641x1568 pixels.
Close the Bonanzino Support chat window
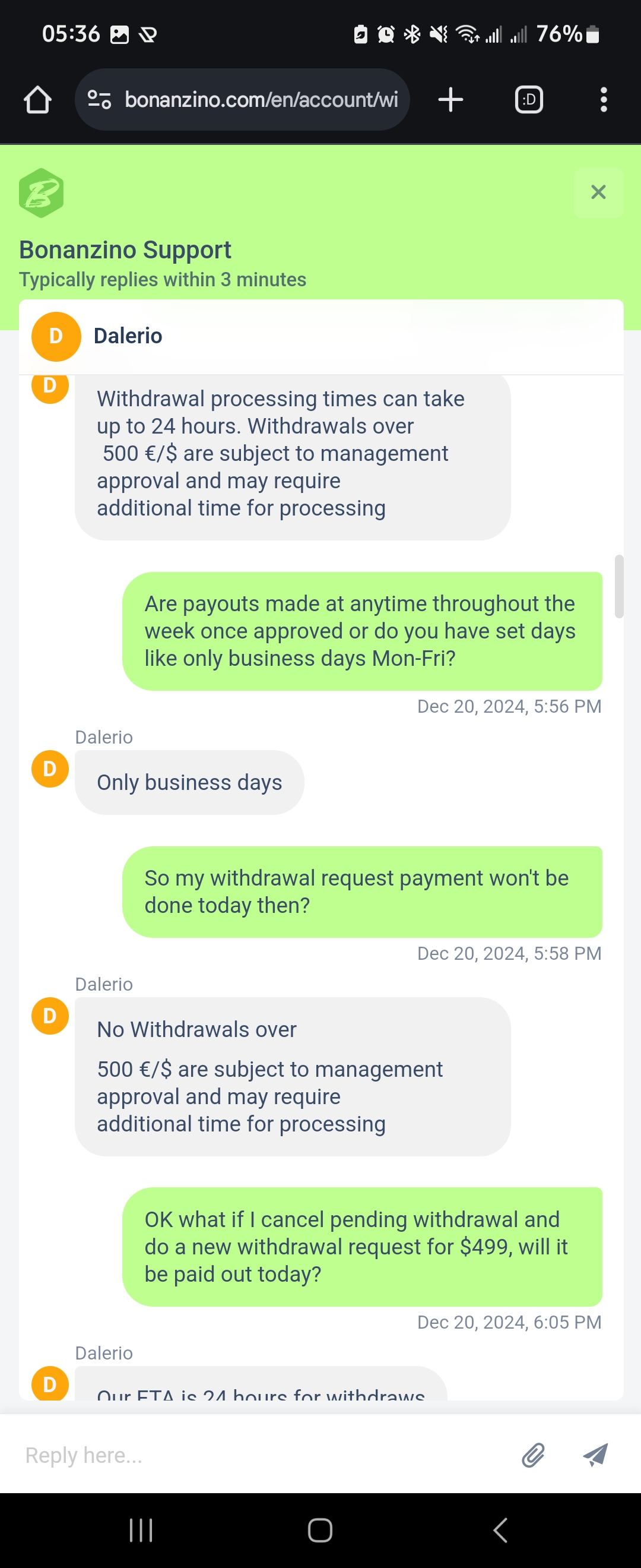point(598,192)
